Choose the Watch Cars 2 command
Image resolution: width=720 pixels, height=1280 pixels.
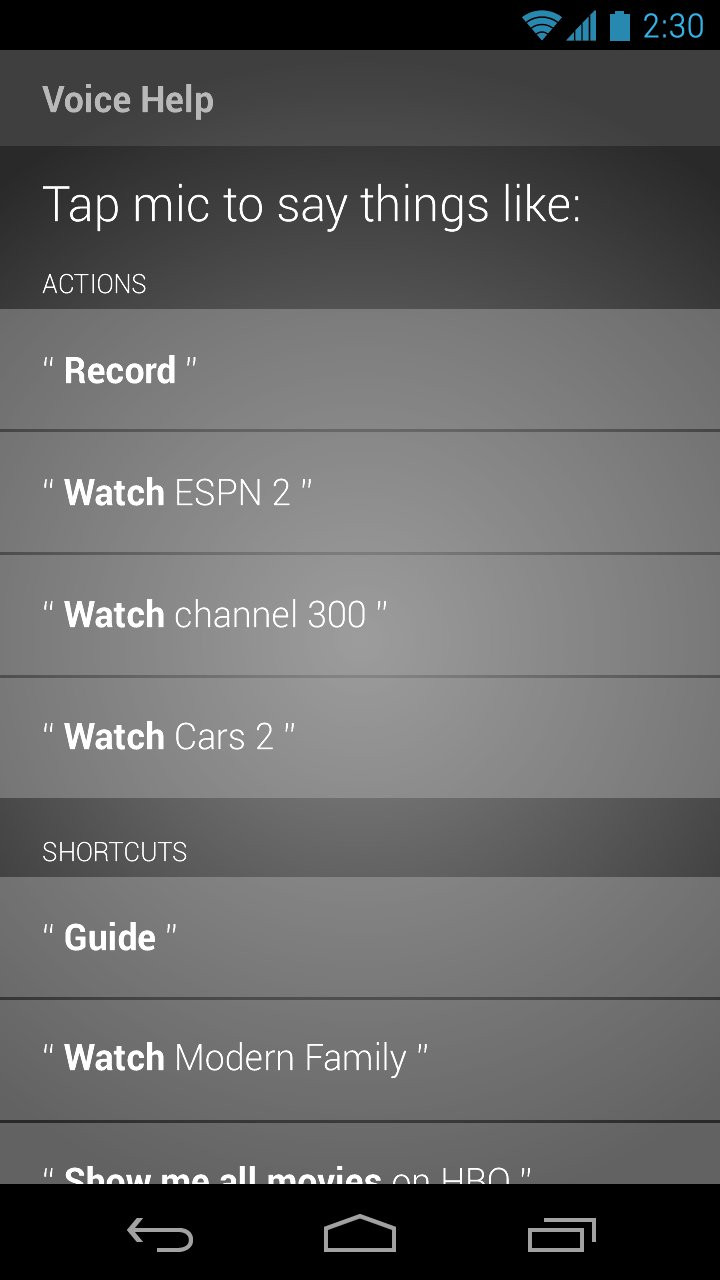(360, 736)
